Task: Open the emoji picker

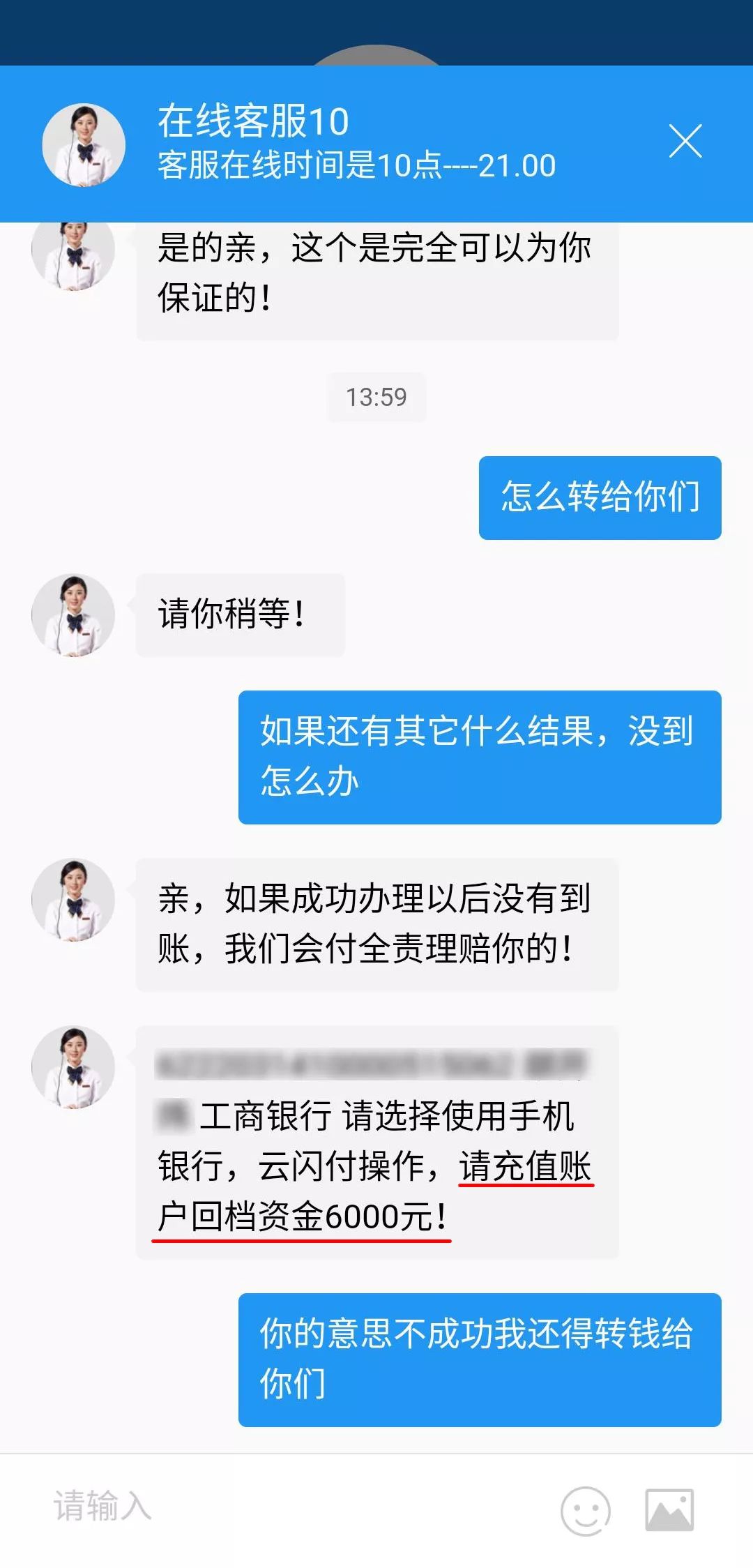Action: (585, 1510)
